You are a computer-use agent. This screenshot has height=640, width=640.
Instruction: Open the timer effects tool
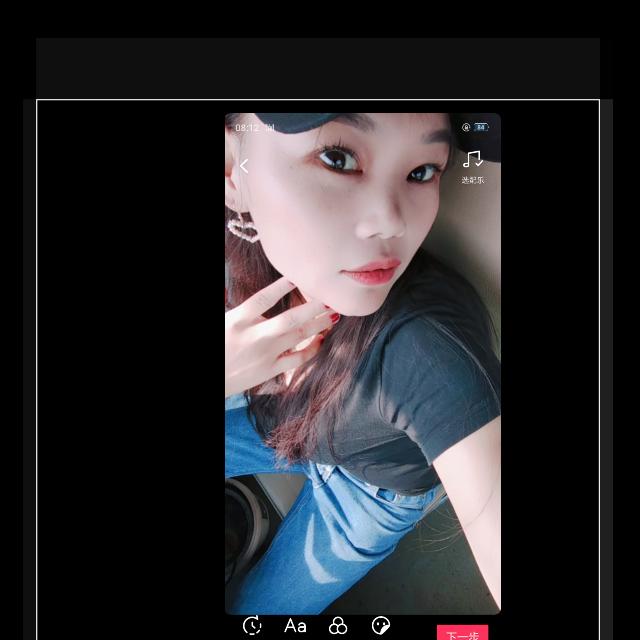click(x=252, y=626)
